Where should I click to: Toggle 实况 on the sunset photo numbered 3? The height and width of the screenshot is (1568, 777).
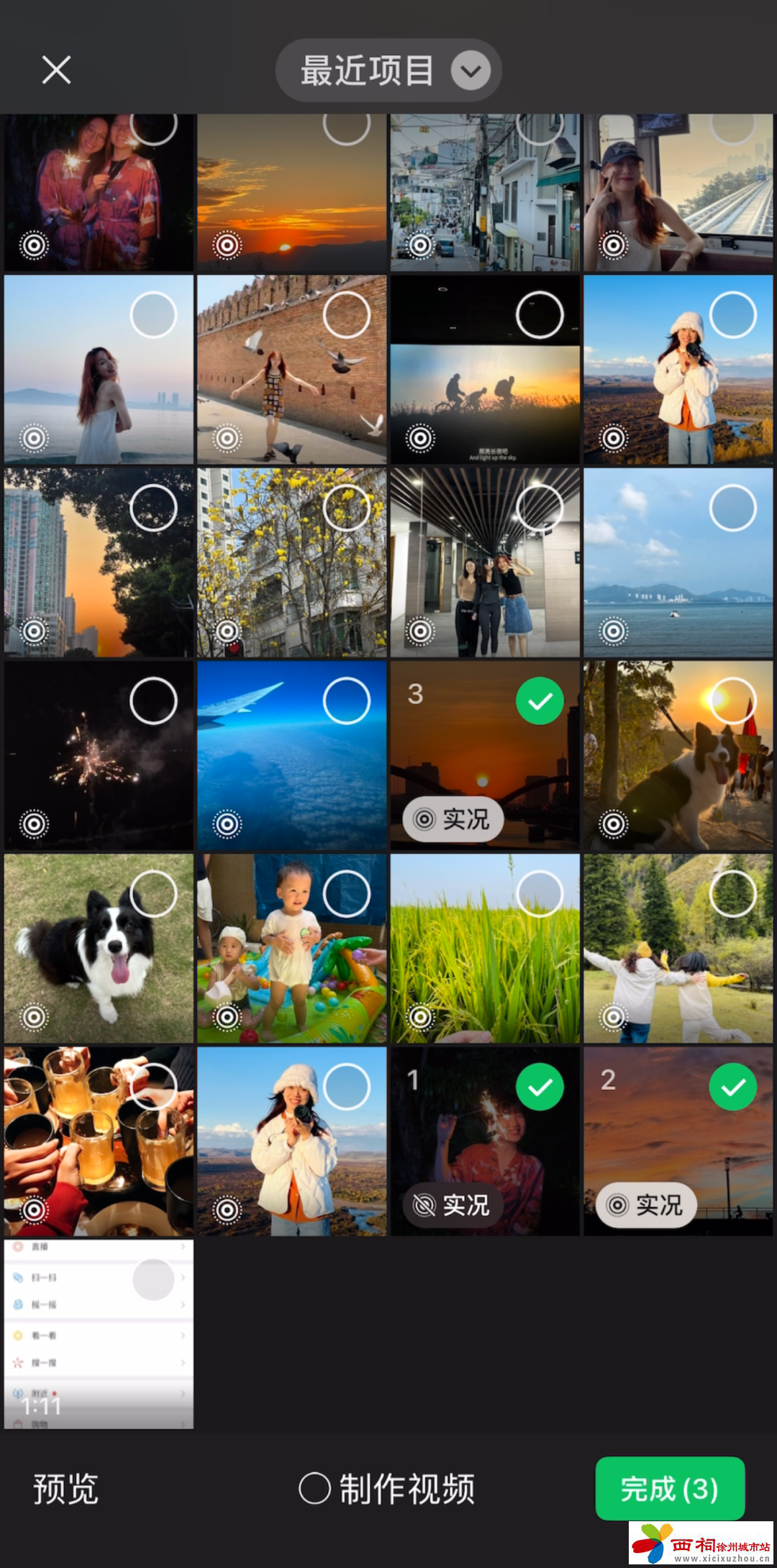point(453,819)
